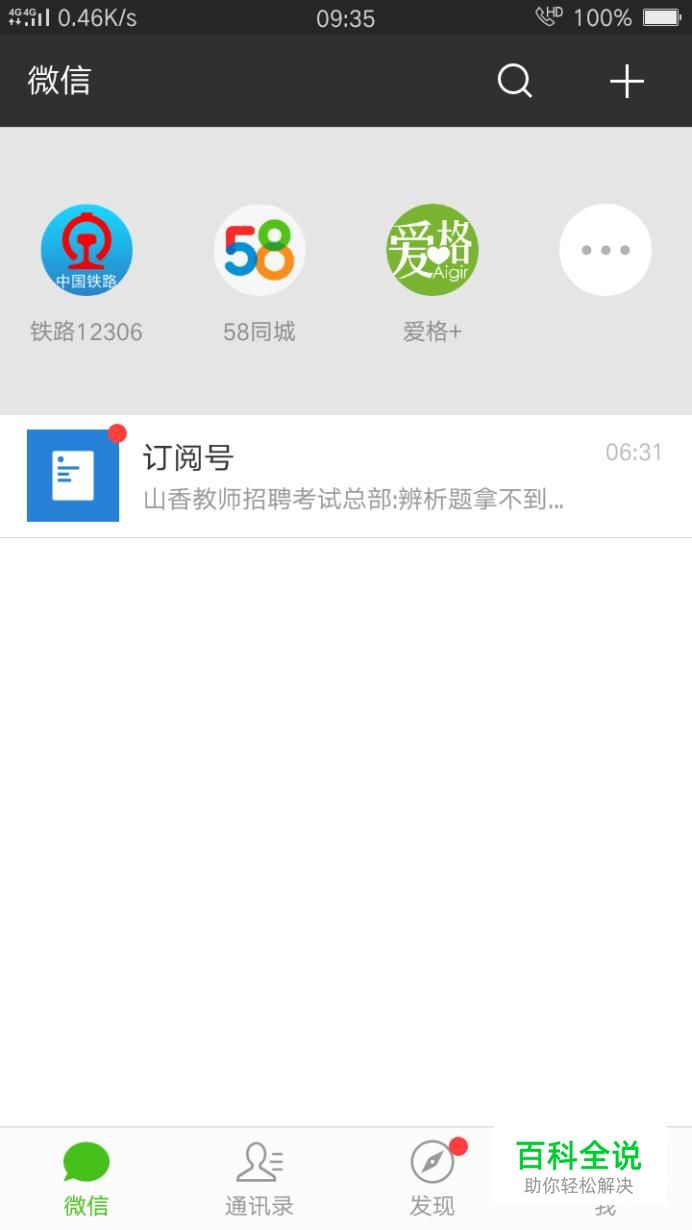
Task: Switch to the 发现 tab
Action: point(432,1178)
